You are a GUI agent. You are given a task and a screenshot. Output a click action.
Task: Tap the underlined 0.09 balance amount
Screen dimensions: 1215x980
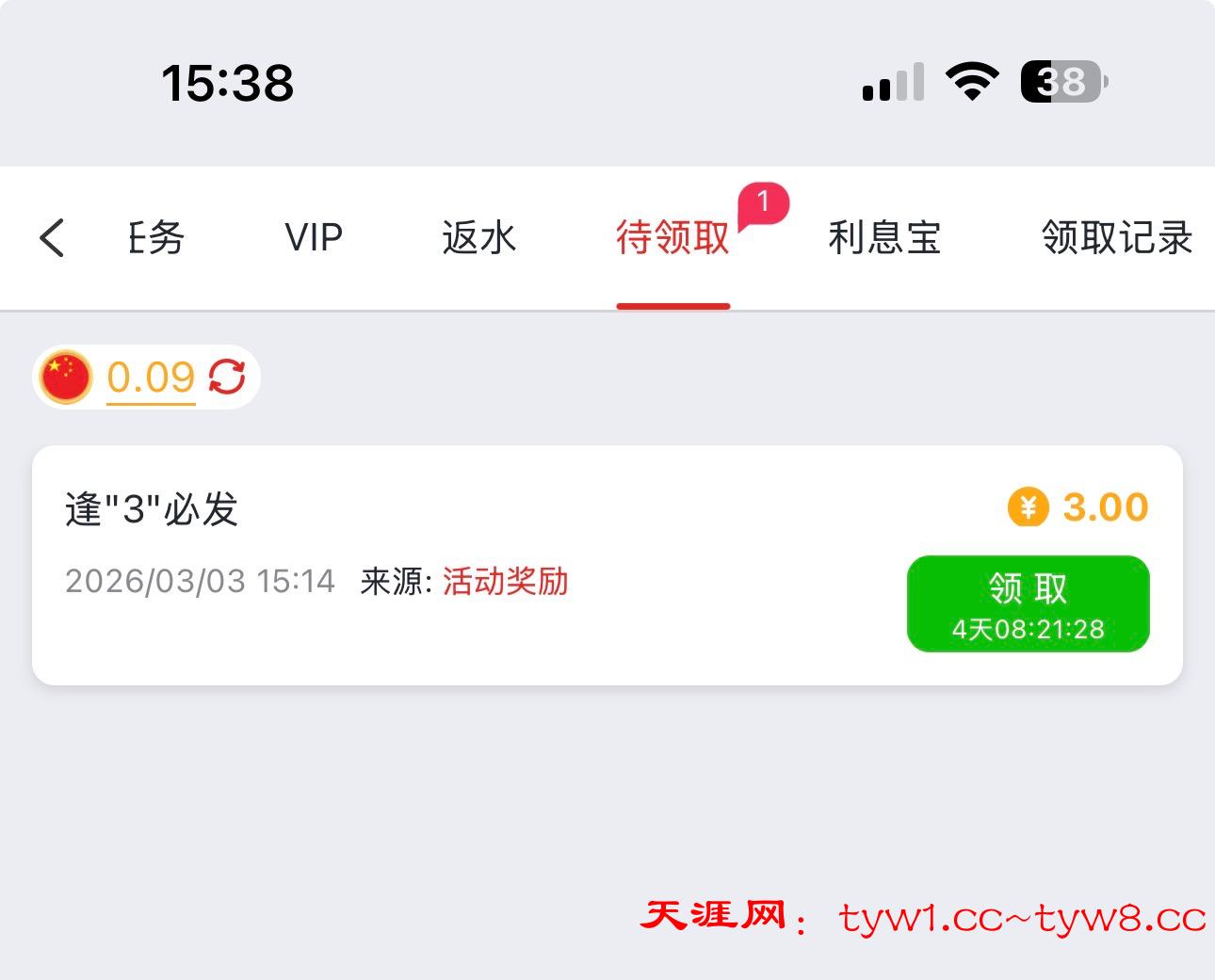[151, 378]
